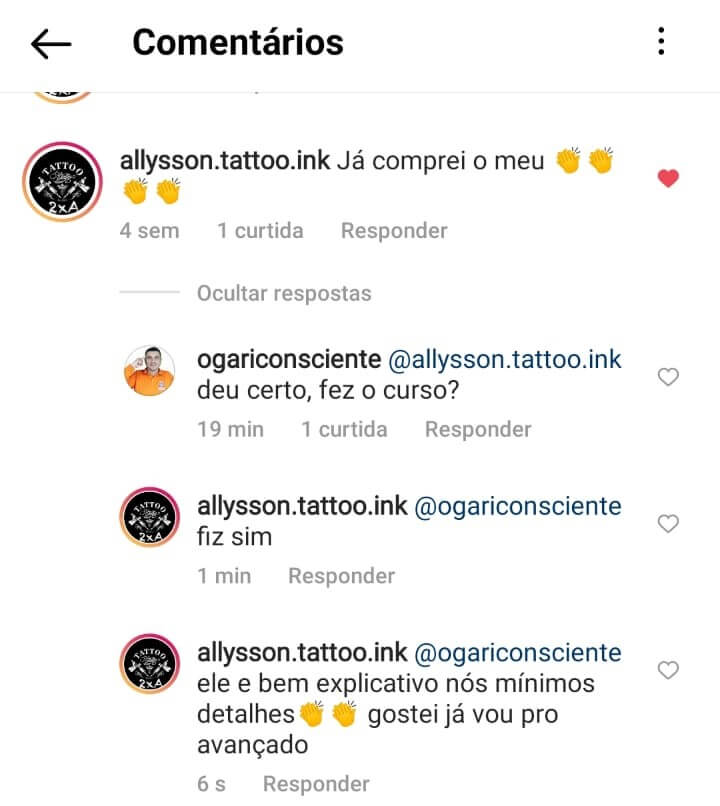Go back from Comentários
Viewport: 720px width, 806px height.
point(51,42)
